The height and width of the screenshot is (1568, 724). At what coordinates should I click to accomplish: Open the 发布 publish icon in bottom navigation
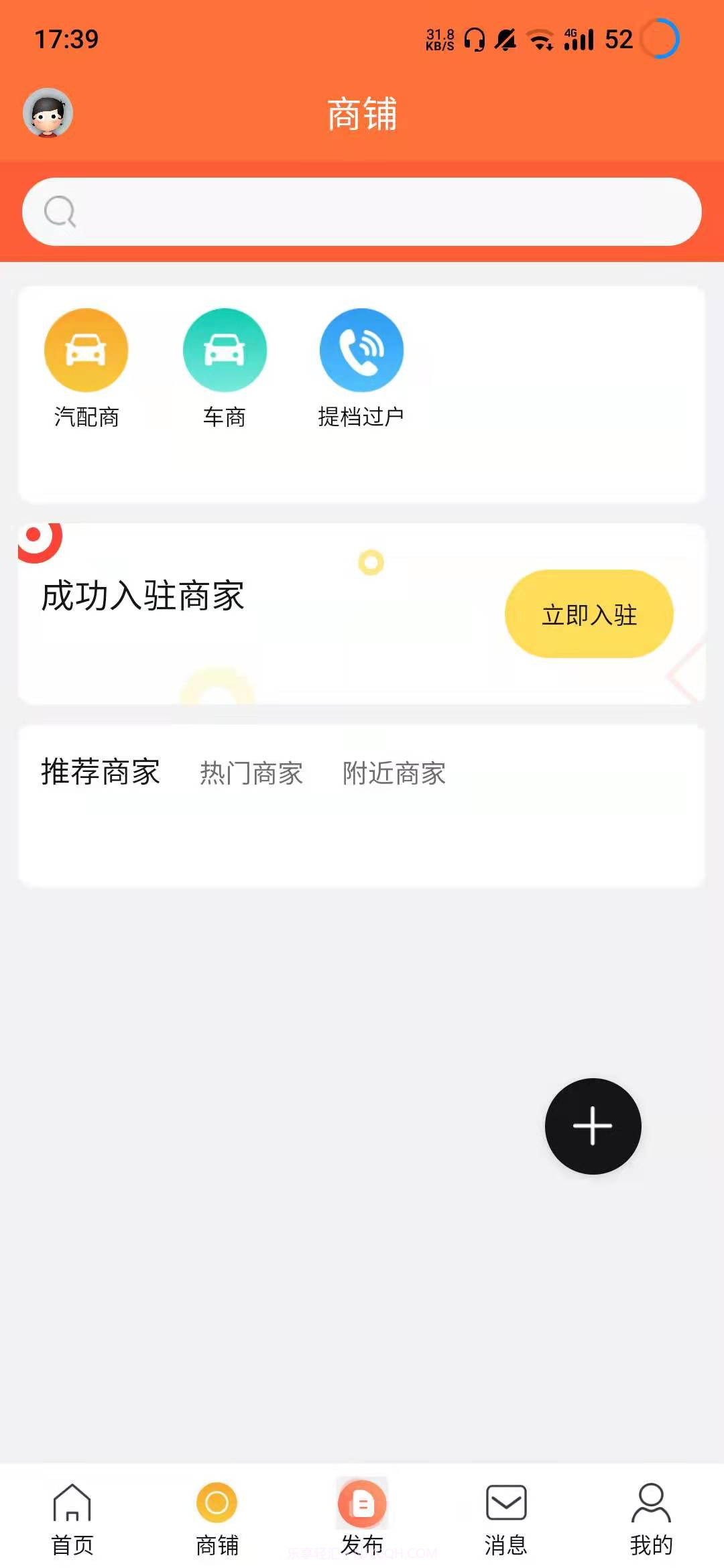point(361,1504)
